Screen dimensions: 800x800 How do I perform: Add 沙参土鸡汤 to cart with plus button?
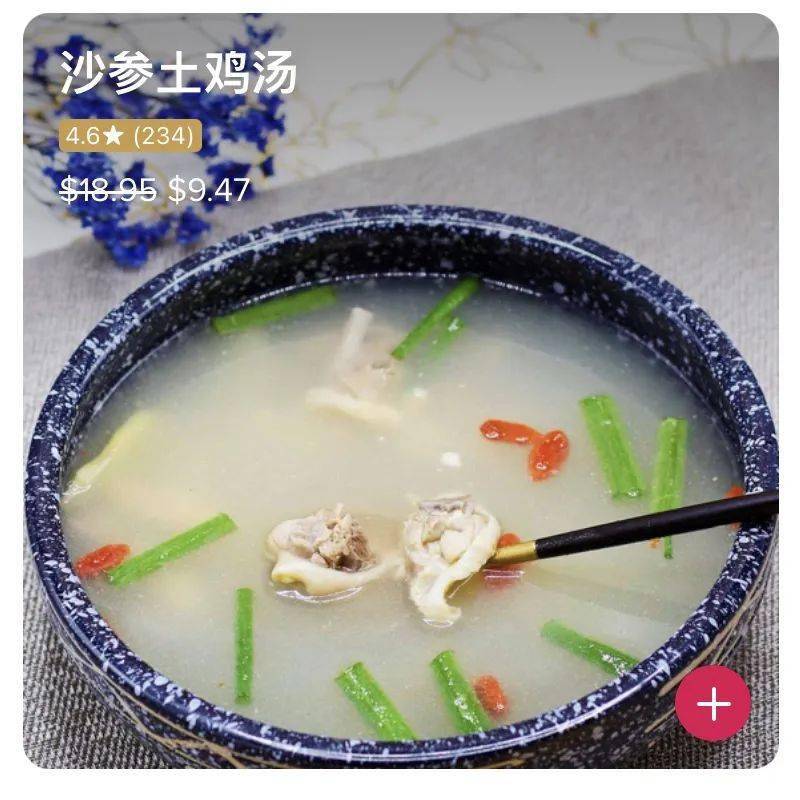pyautogui.click(x=713, y=703)
